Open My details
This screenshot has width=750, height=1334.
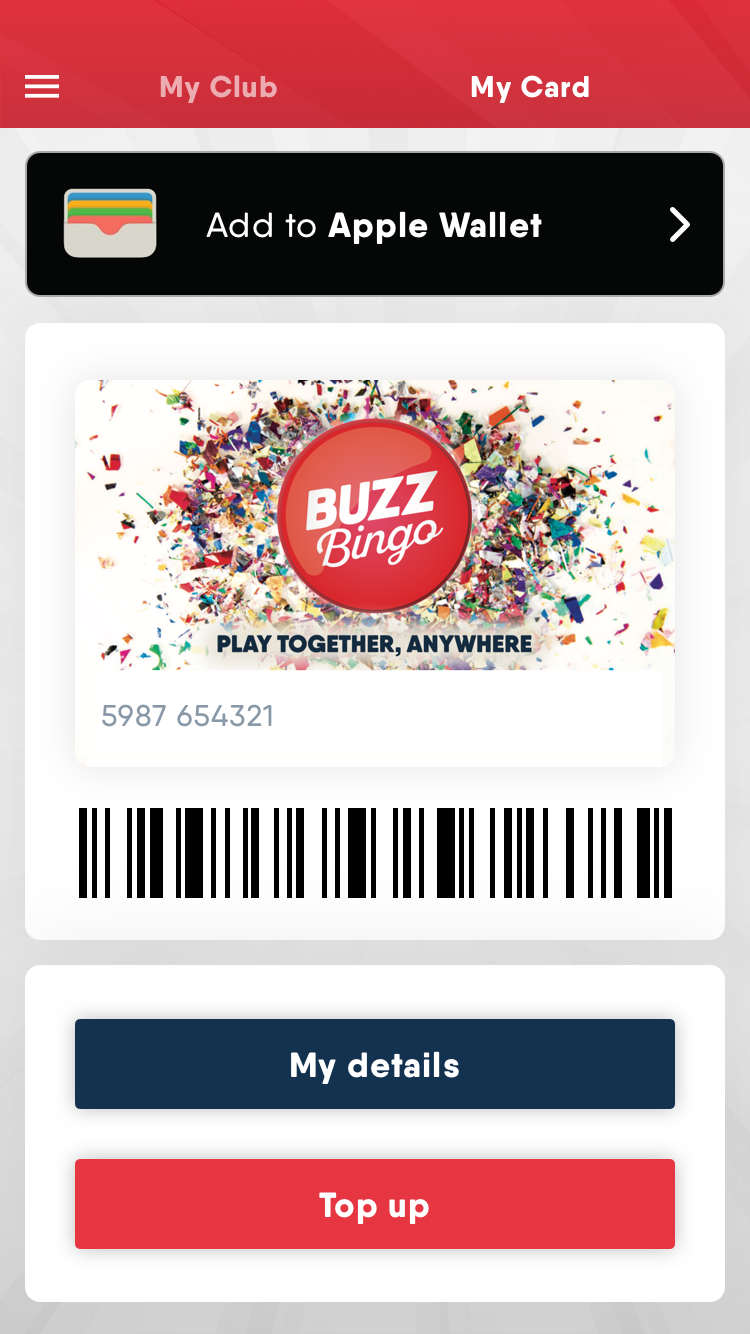coord(374,1064)
